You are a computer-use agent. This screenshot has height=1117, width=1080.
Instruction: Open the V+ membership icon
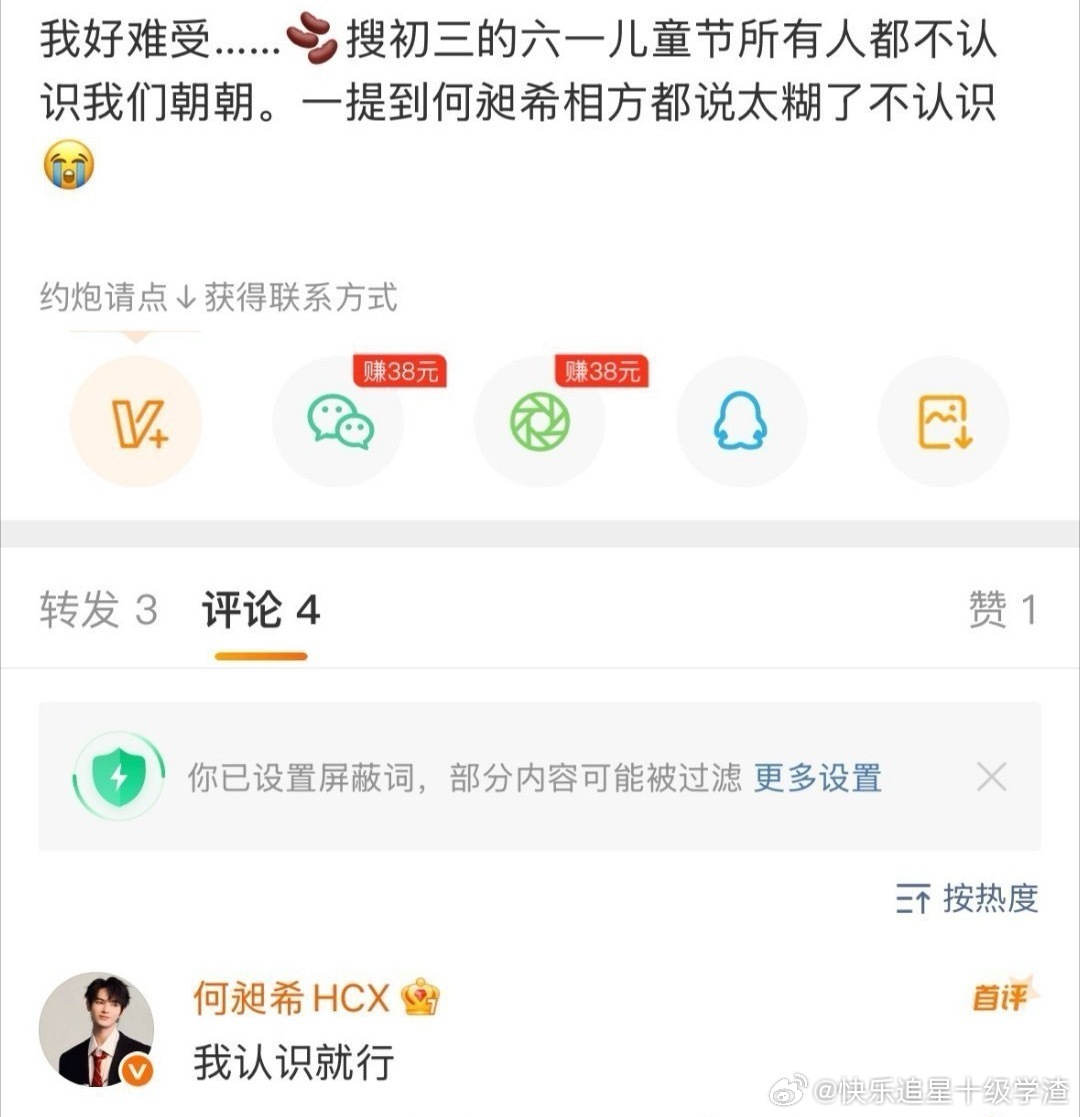[x=136, y=421]
